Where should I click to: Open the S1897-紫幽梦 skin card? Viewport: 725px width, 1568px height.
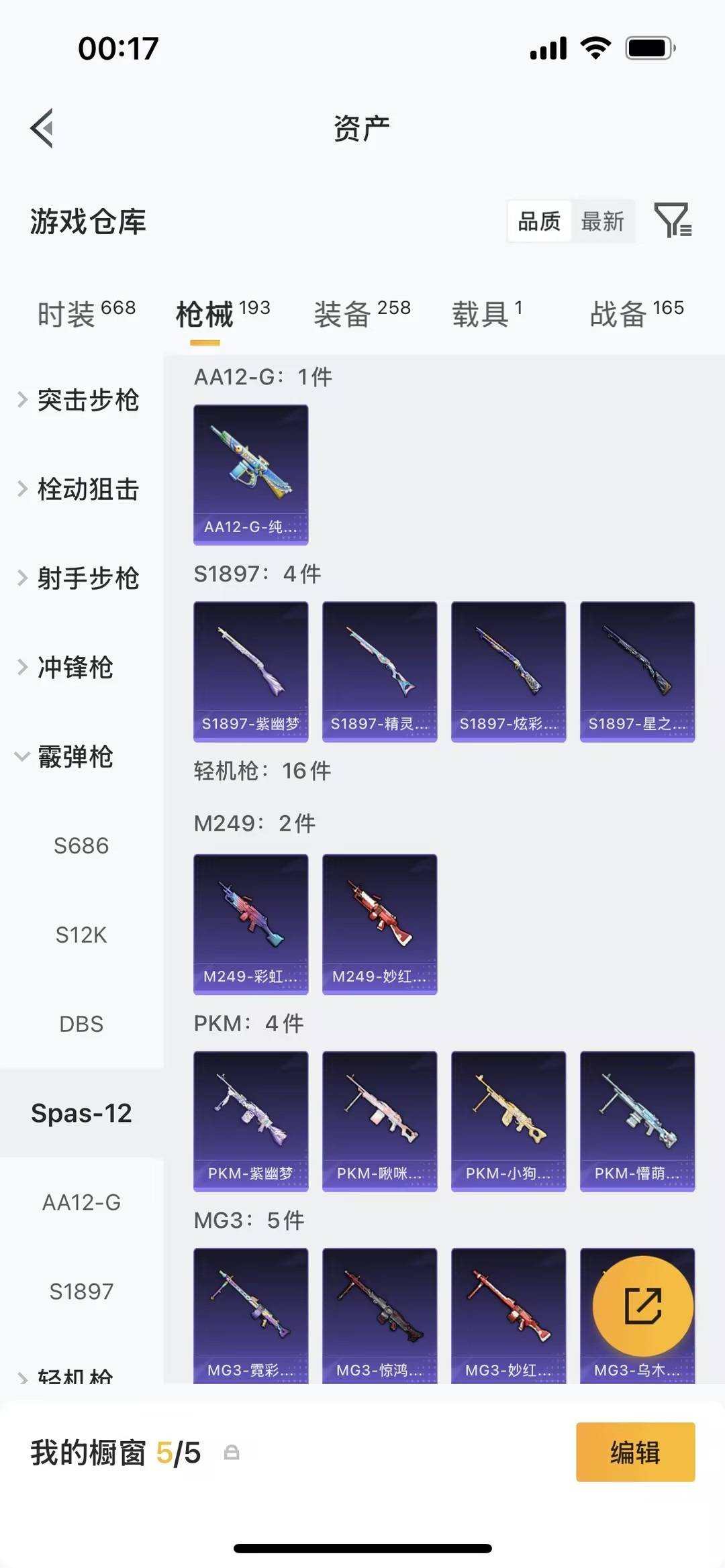(250, 671)
